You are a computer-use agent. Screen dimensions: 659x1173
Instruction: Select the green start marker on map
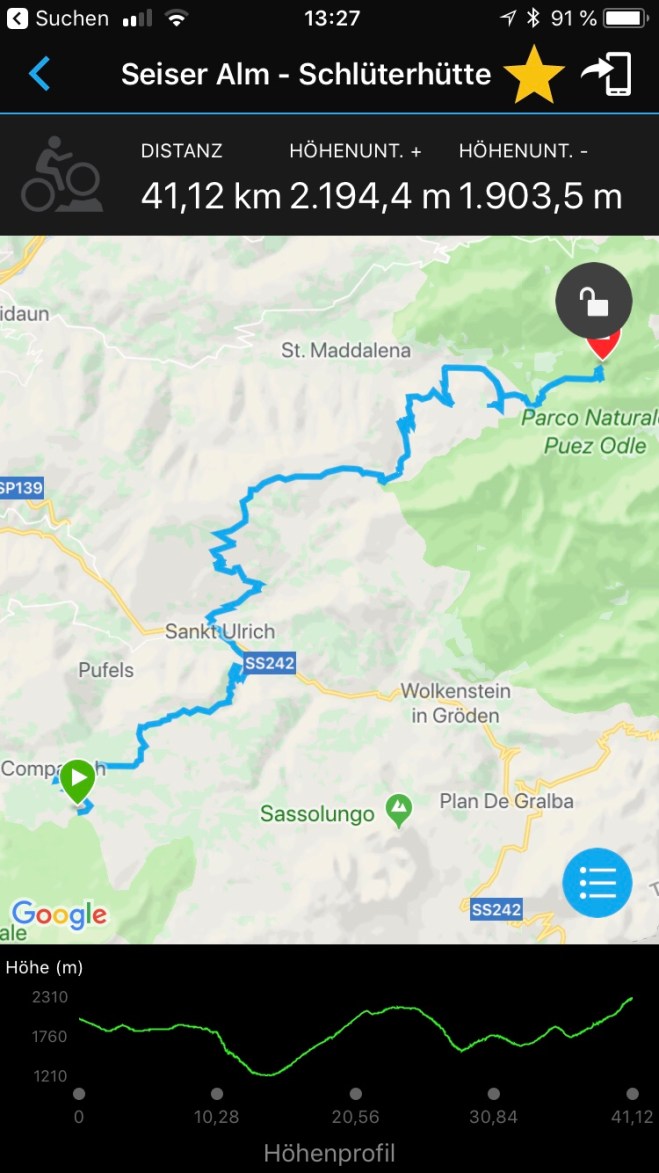click(77, 780)
